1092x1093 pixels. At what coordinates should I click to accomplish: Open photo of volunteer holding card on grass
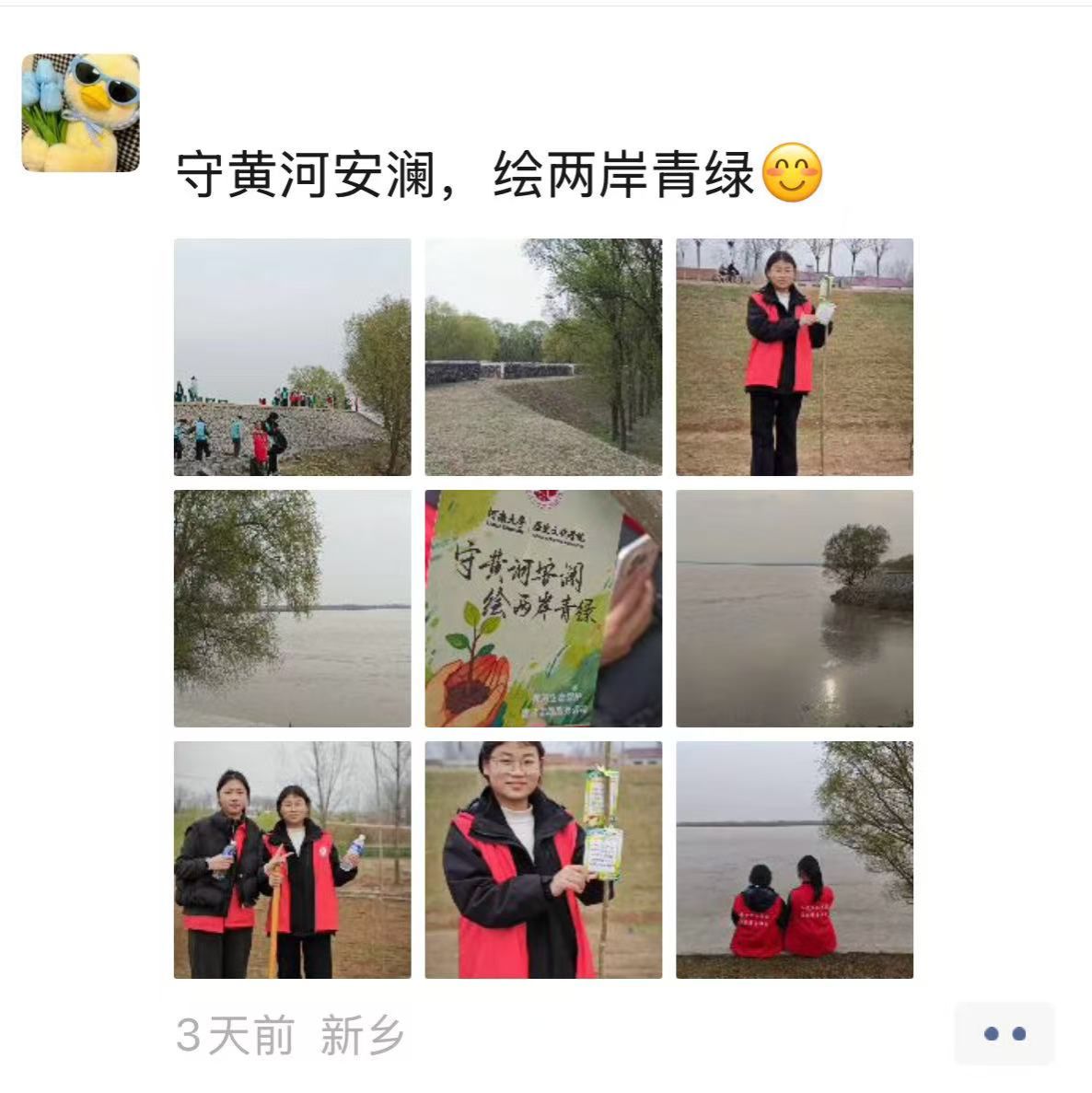pyautogui.click(x=794, y=357)
